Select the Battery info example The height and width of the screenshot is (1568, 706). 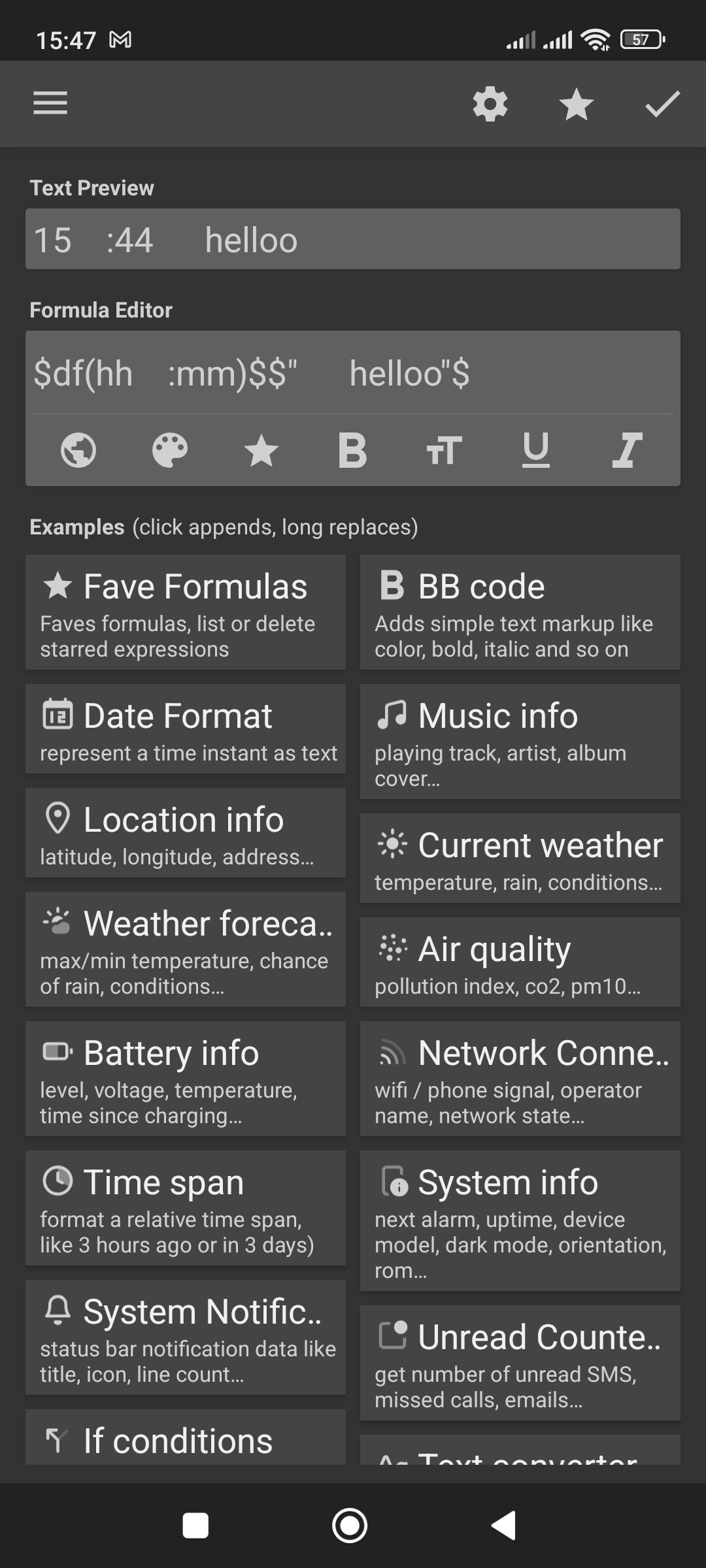[186, 1078]
